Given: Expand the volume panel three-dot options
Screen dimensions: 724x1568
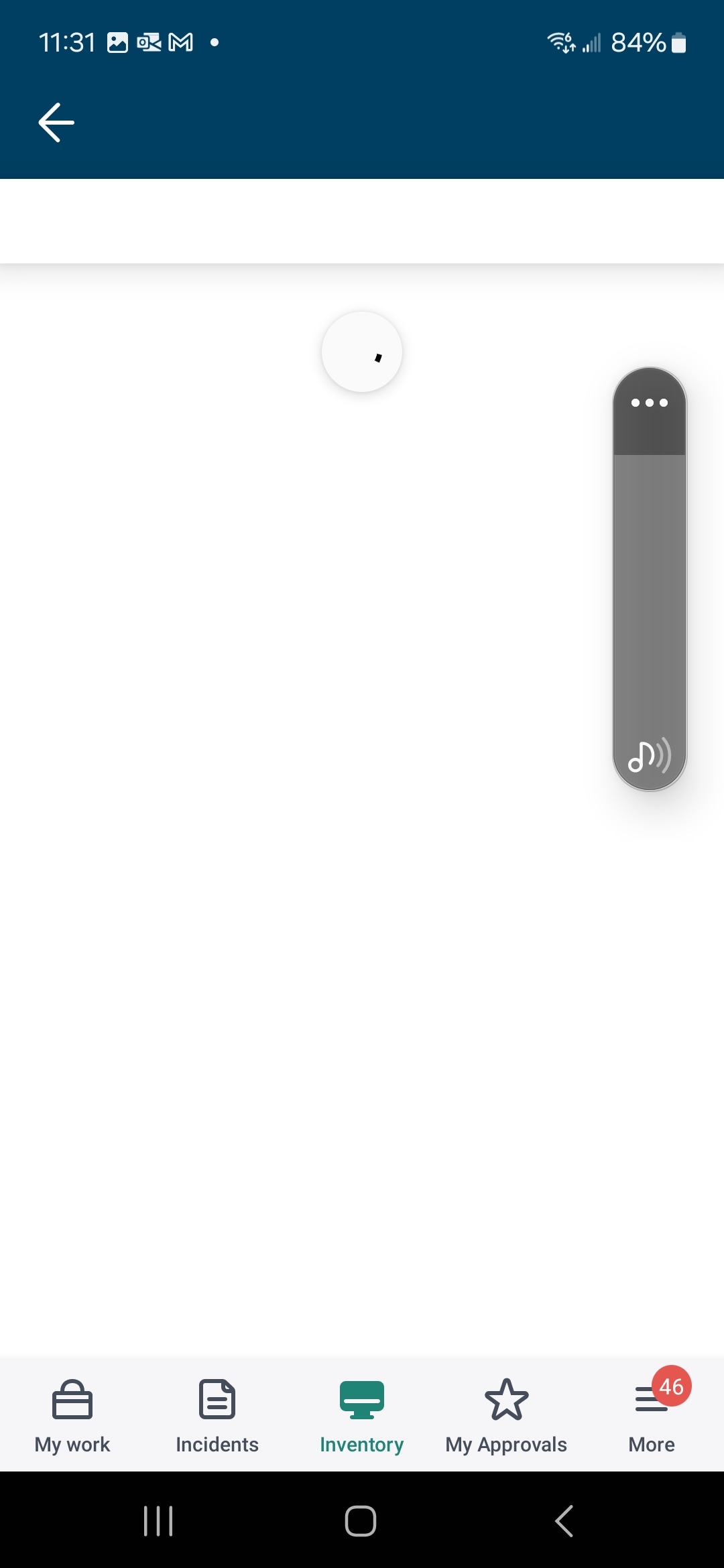Looking at the screenshot, I should click(x=650, y=403).
